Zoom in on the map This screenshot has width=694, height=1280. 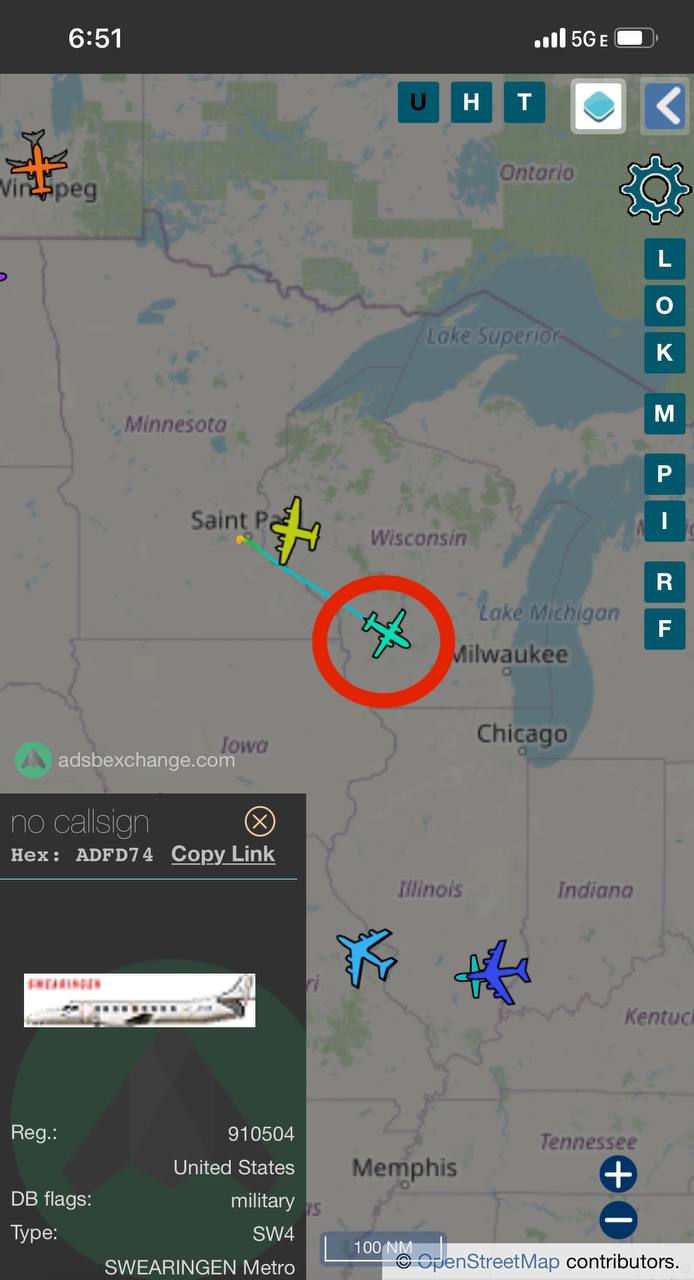point(618,1174)
